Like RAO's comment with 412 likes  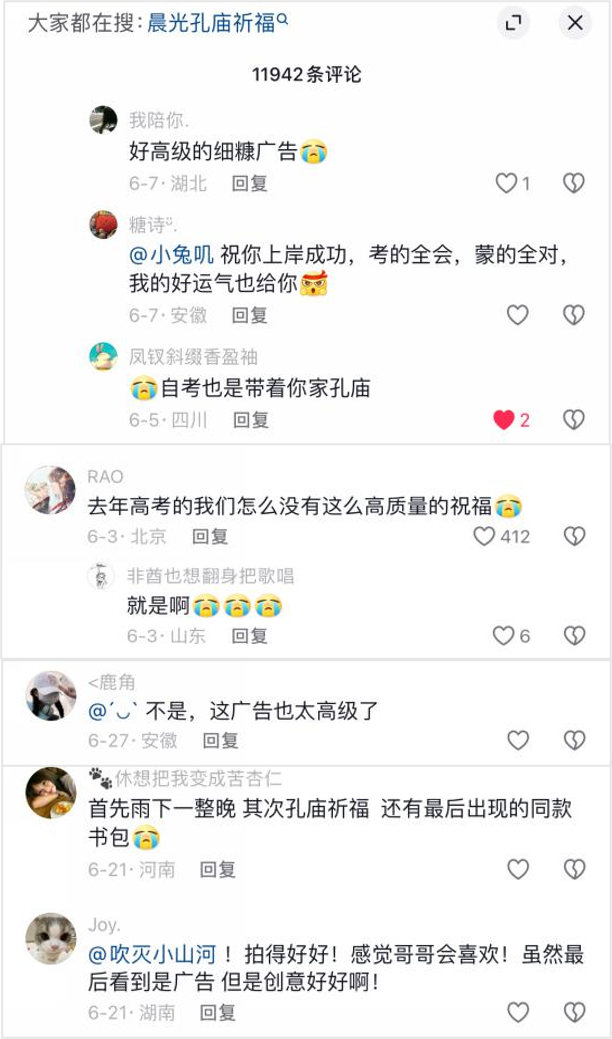[484, 536]
